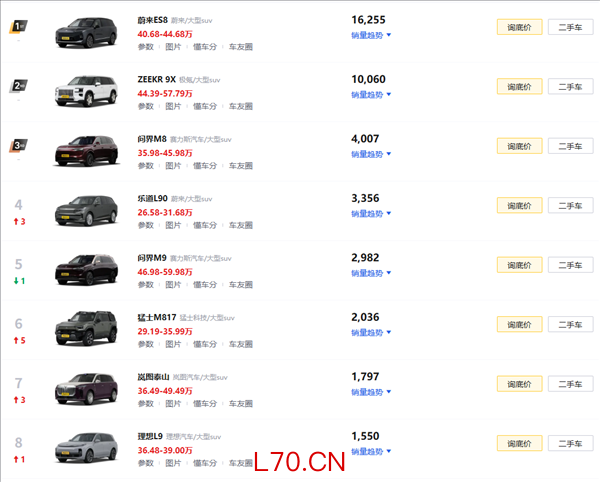This screenshot has height=482, width=600.
Task: Open 参数 link under 乐道L90
Action: pyautogui.click(x=146, y=225)
